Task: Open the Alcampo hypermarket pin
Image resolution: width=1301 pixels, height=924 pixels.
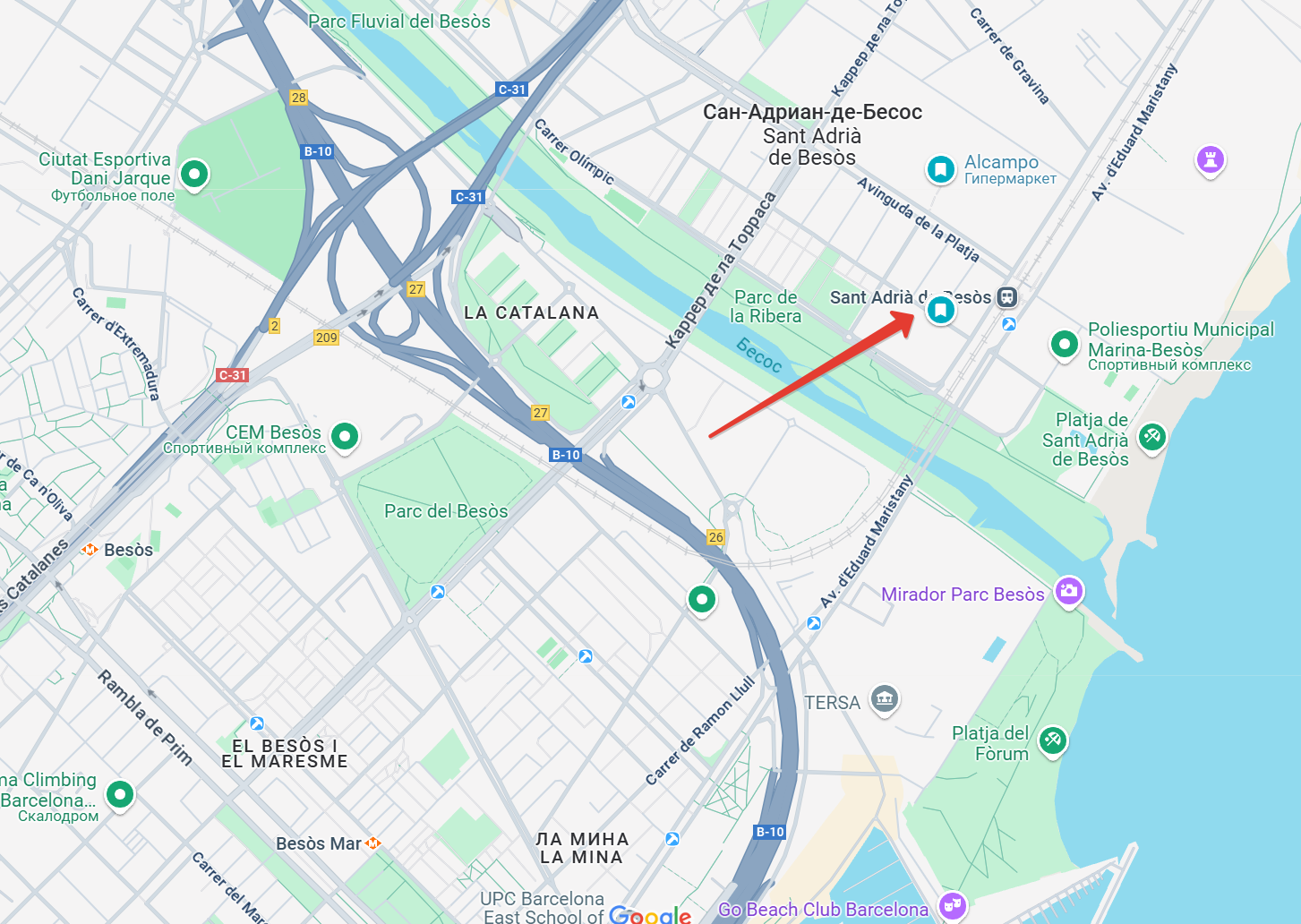Action: click(x=940, y=168)
